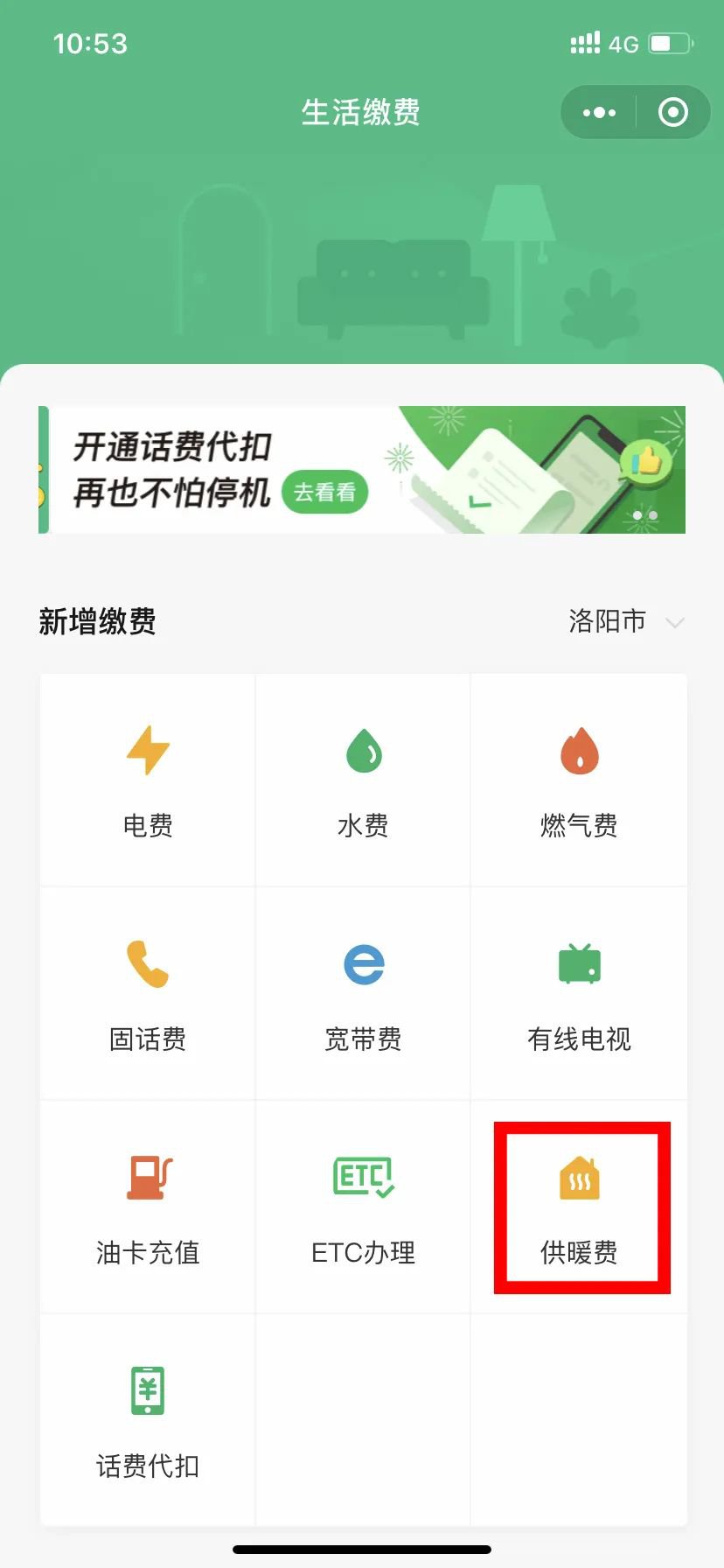Select 有线电视 payment
Image resolution: width=724 pixels, height=1568 pixels.
(x=579, y=994)
